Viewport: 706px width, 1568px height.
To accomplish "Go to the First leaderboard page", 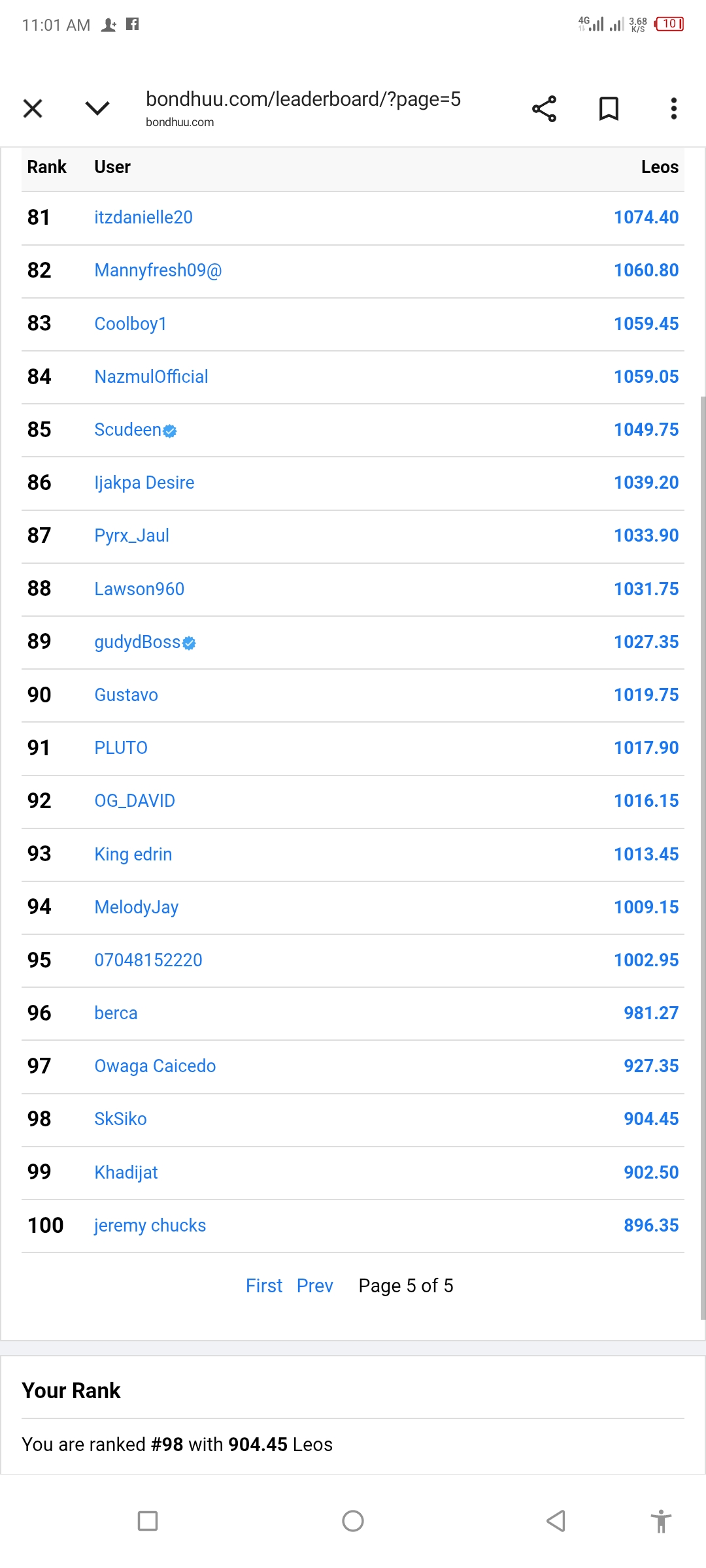I will click(x=263, y=1286).
